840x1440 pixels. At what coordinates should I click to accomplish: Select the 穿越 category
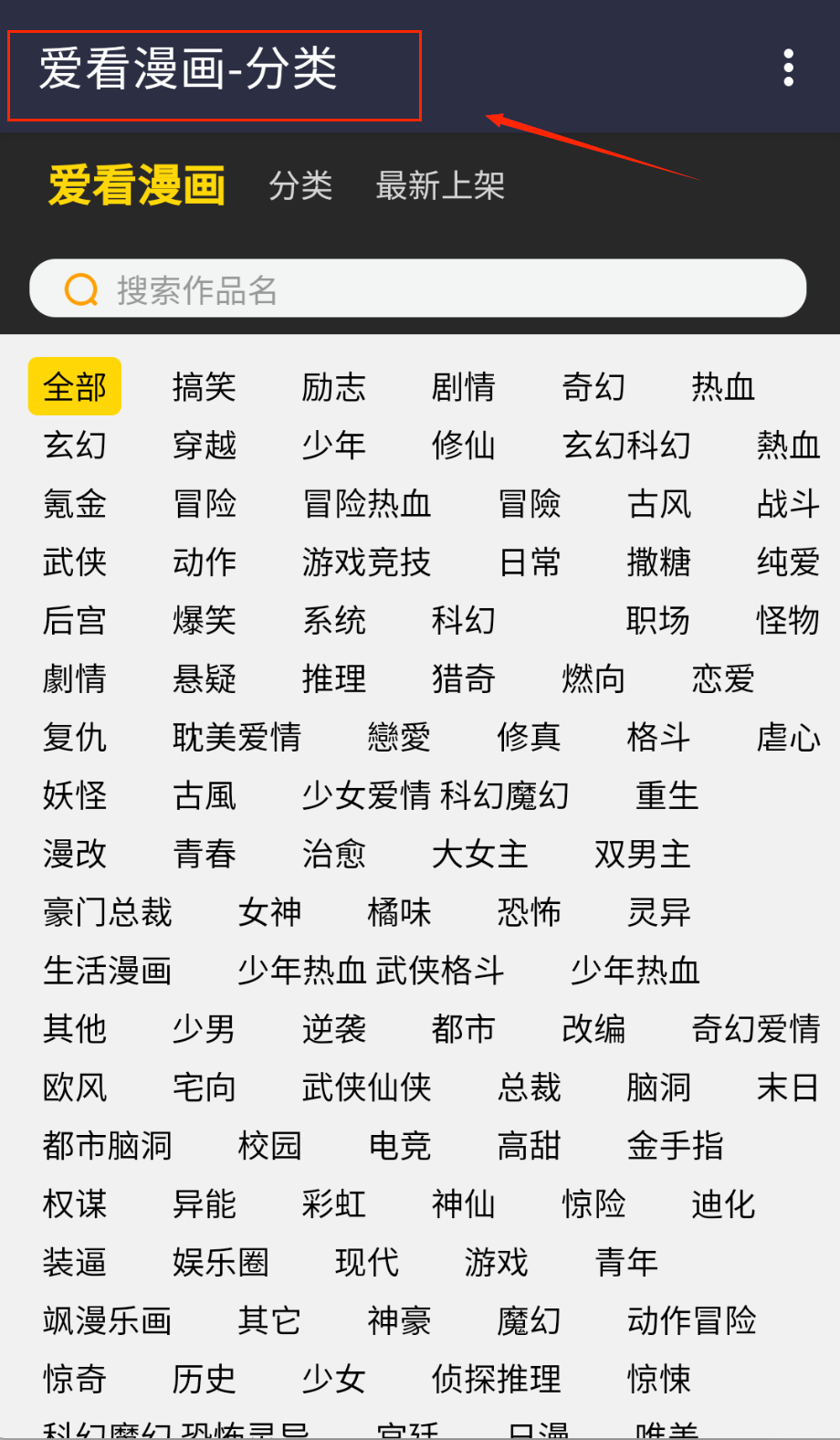point(205,446)
